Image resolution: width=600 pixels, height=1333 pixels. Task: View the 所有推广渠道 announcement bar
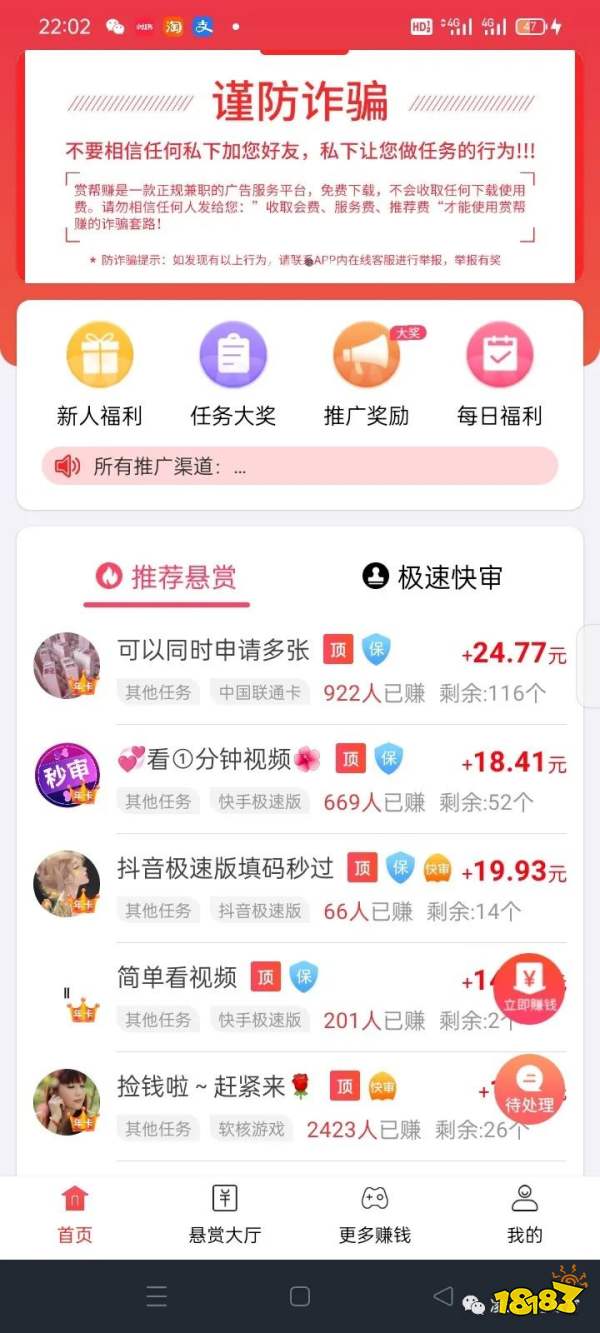tap(299, 466)
